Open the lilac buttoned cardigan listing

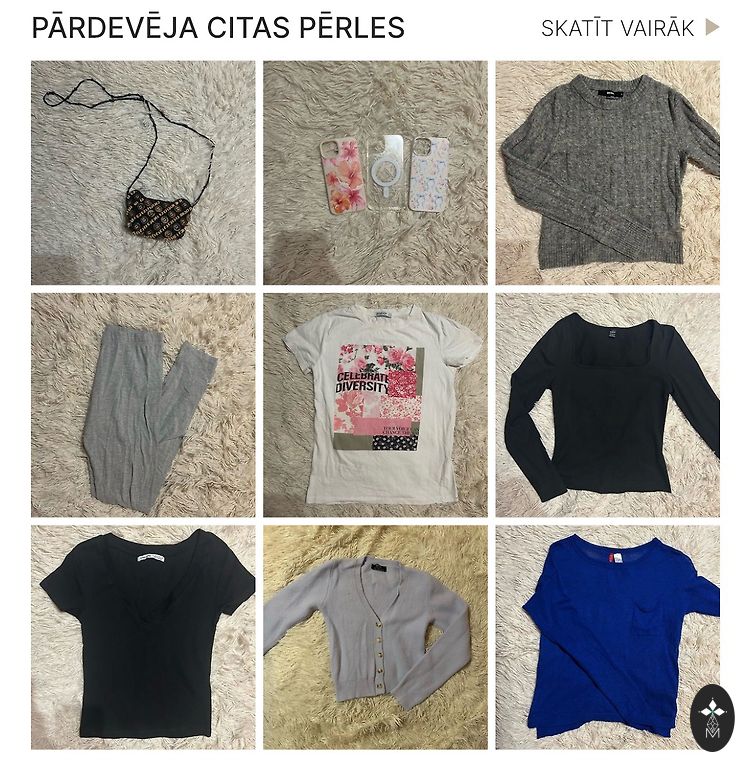(x=375, y=638)
